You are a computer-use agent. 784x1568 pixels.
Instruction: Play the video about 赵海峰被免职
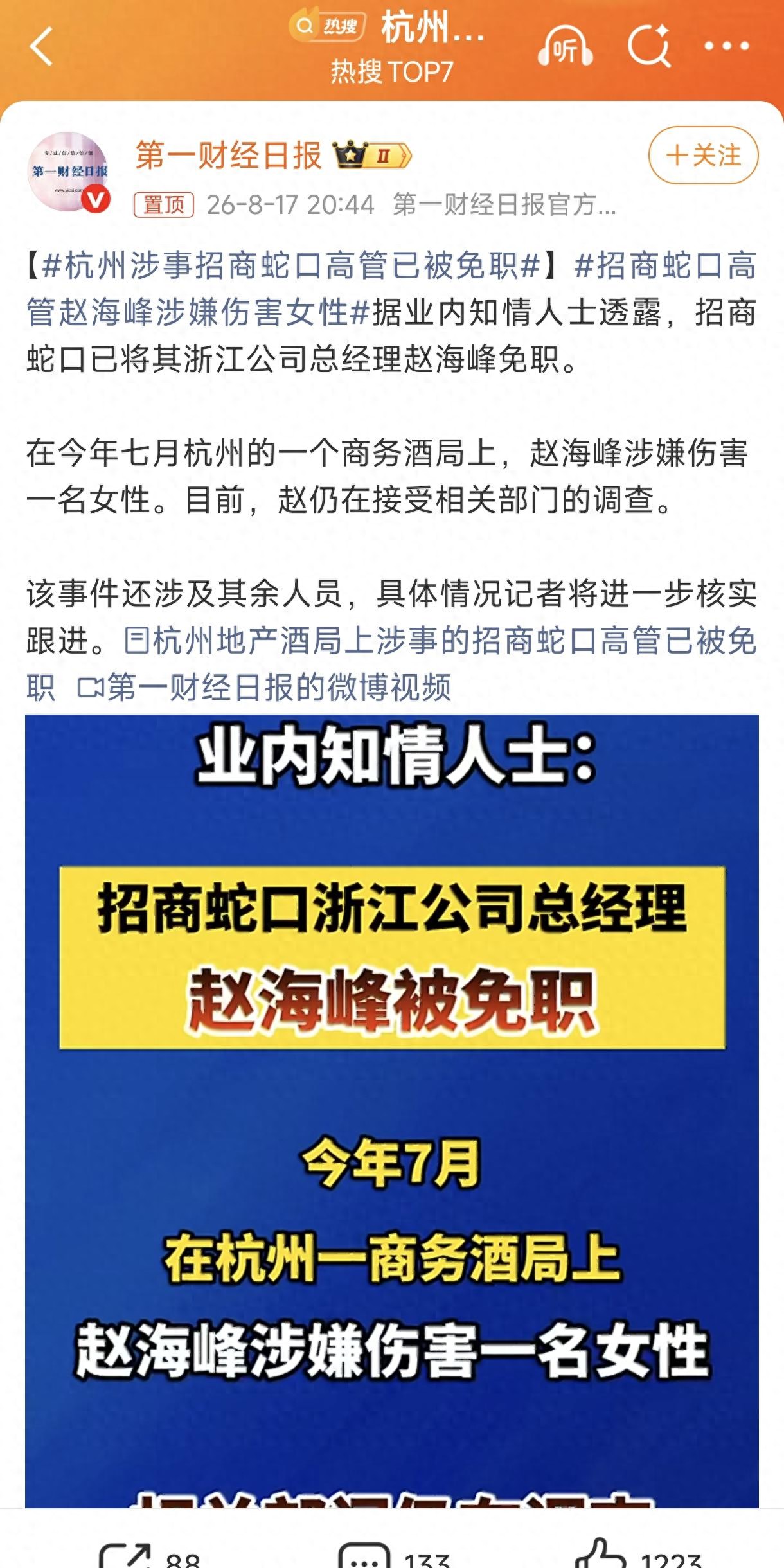392,1111
